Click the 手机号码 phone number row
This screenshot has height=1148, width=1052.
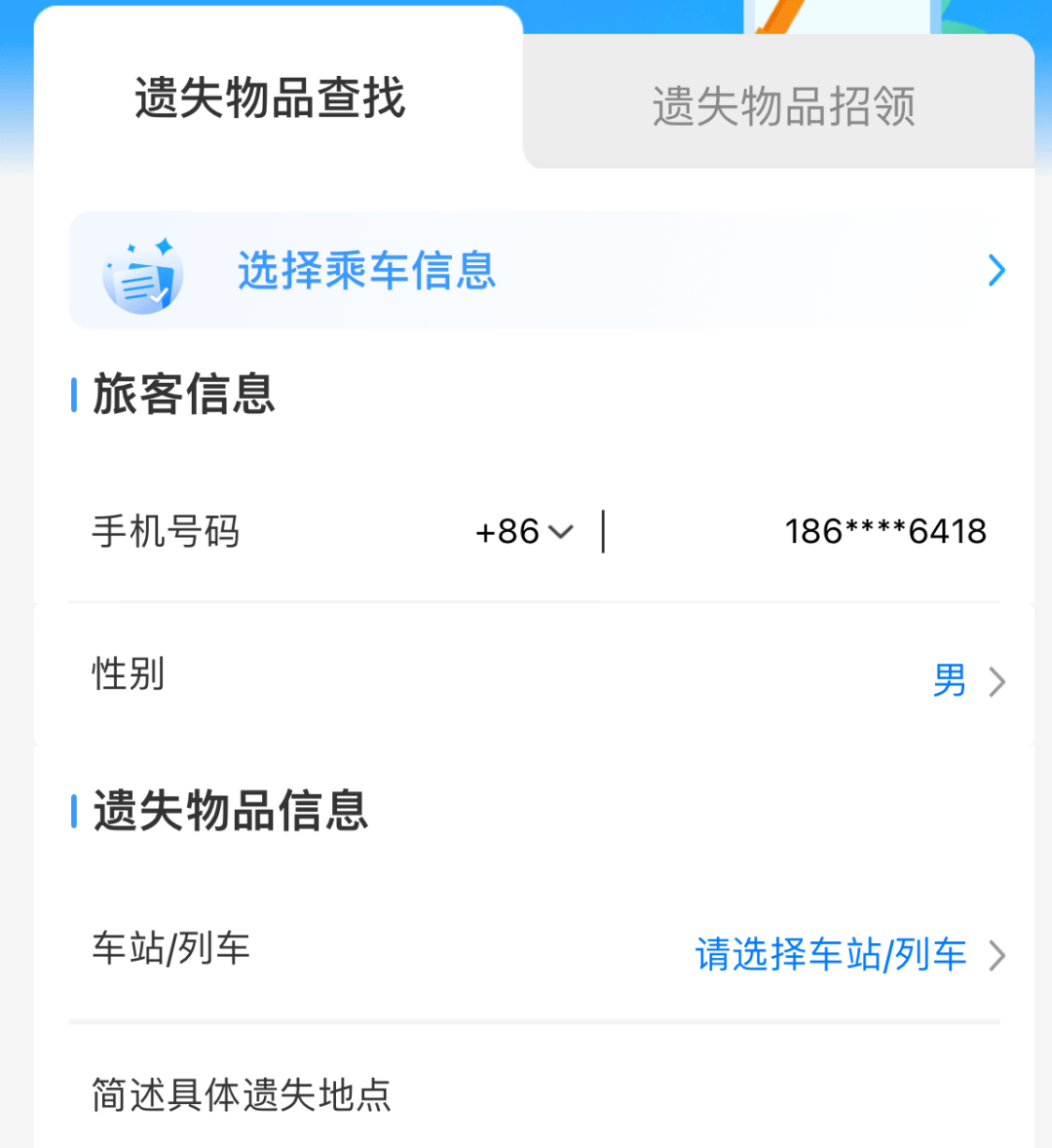click(166, 531)
